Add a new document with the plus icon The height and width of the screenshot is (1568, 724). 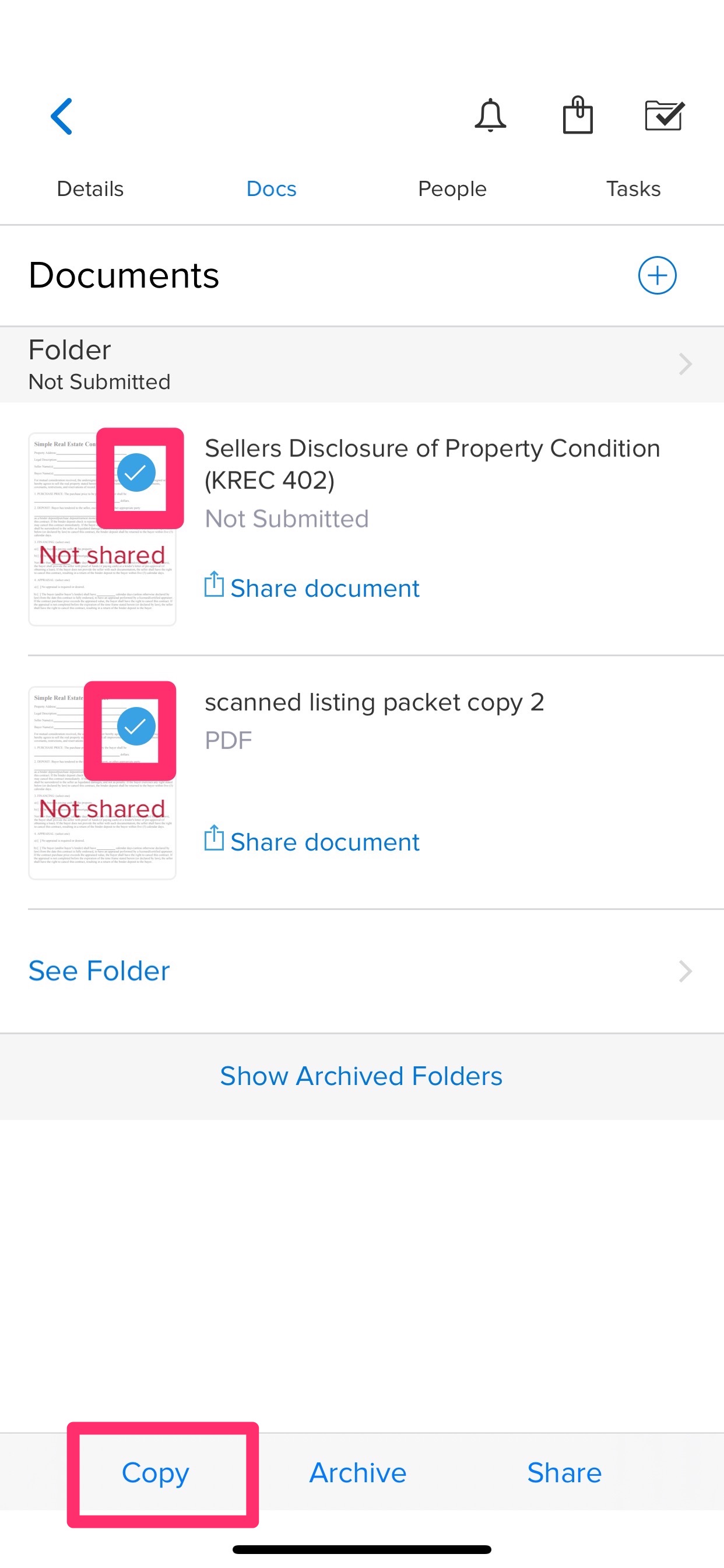pos(657,275)
